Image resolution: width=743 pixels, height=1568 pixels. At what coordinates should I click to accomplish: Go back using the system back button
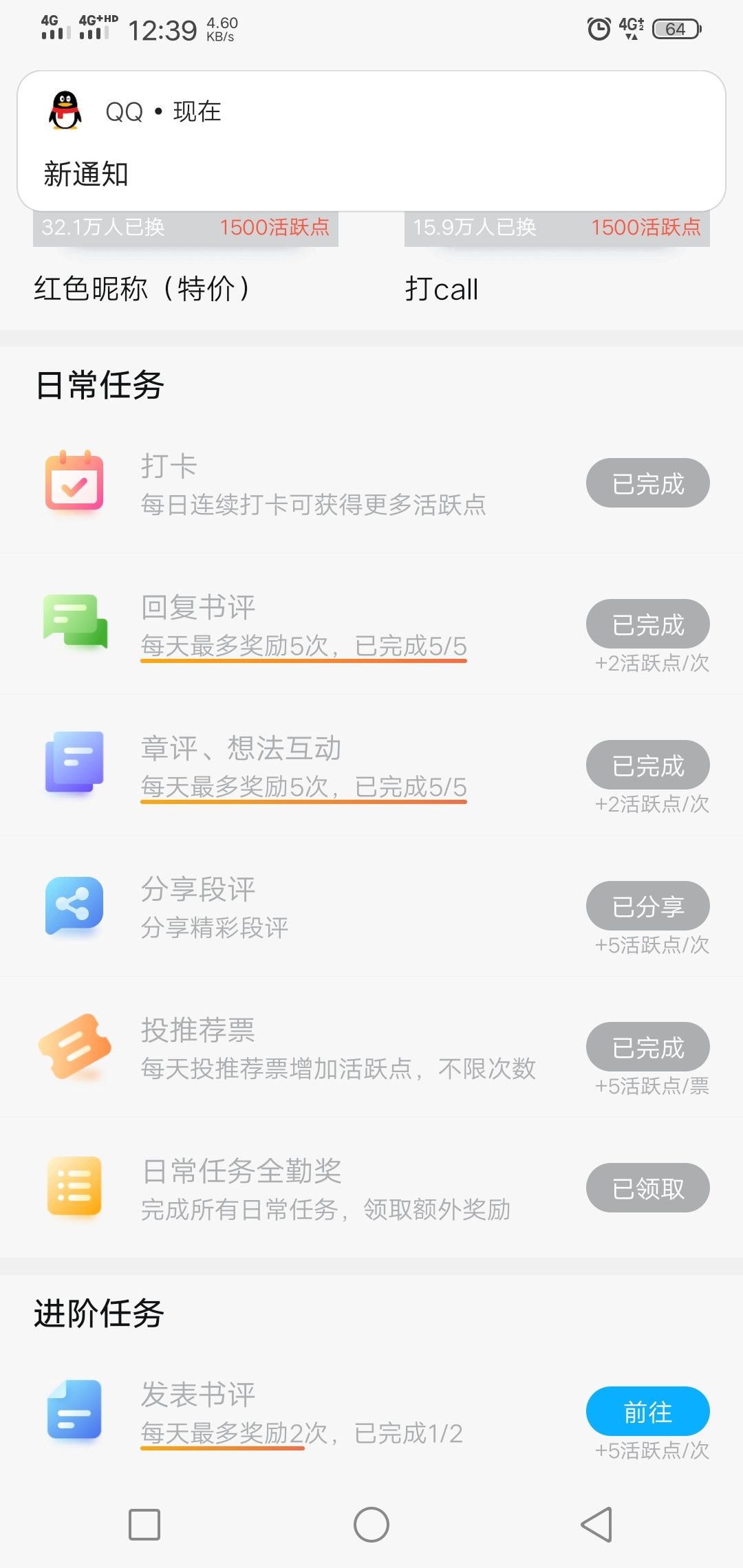pos(596,1525)
